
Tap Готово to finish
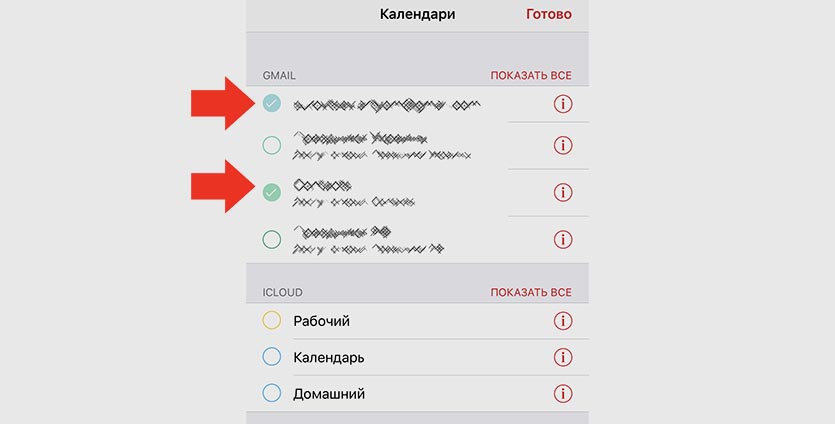pos(548,15)
